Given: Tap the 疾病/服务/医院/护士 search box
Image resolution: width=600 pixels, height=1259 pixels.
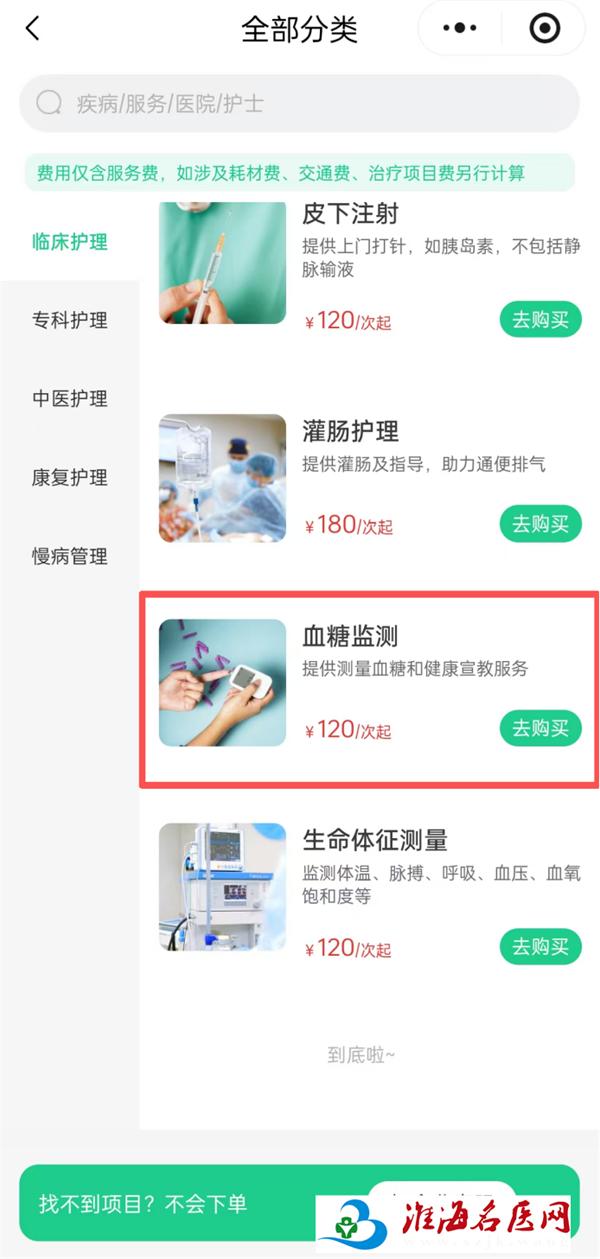Looking at the screenshot, I should pos(299,103).
